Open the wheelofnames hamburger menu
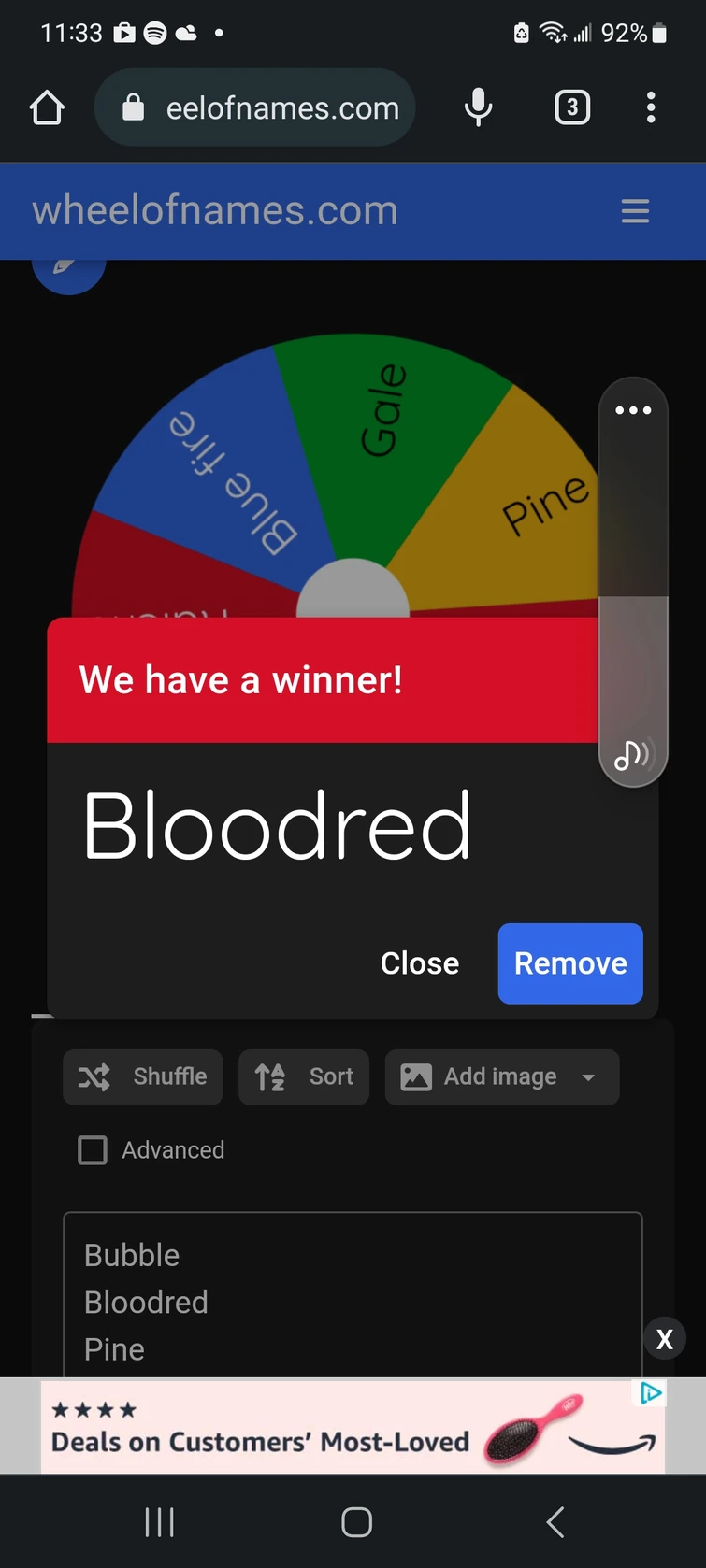 (x=635, y=211)
